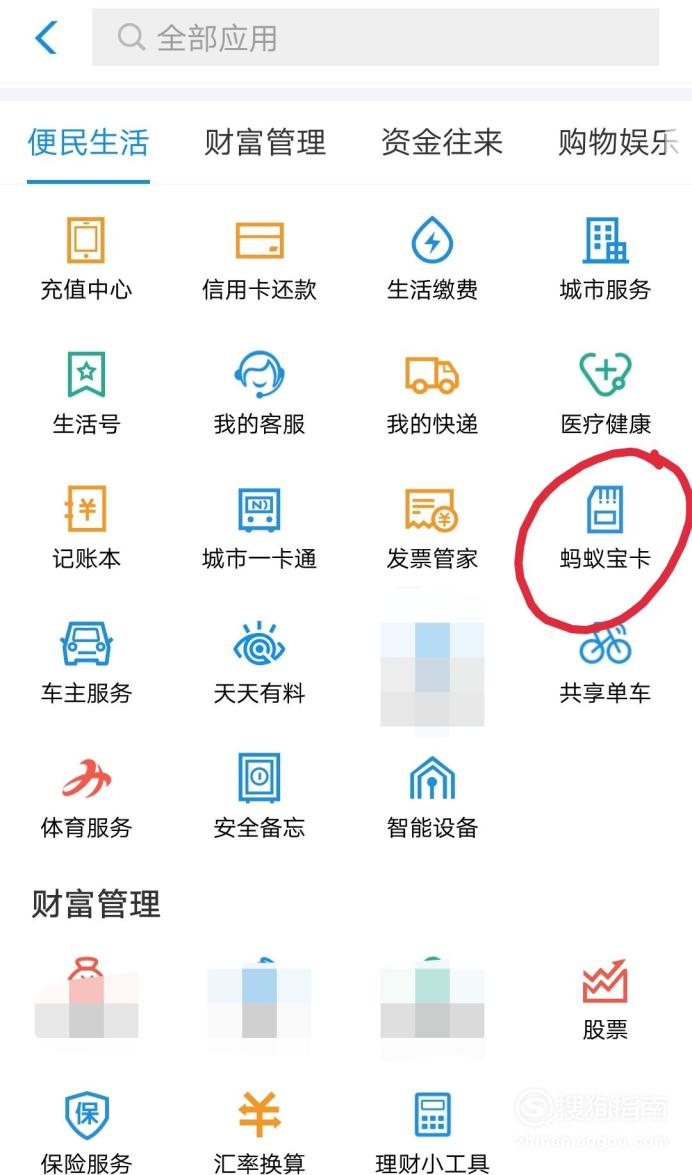Viewport: 692px width, 1175px height.
Task: Open the 全部应用 search box
Action: (x=375, y=37)
